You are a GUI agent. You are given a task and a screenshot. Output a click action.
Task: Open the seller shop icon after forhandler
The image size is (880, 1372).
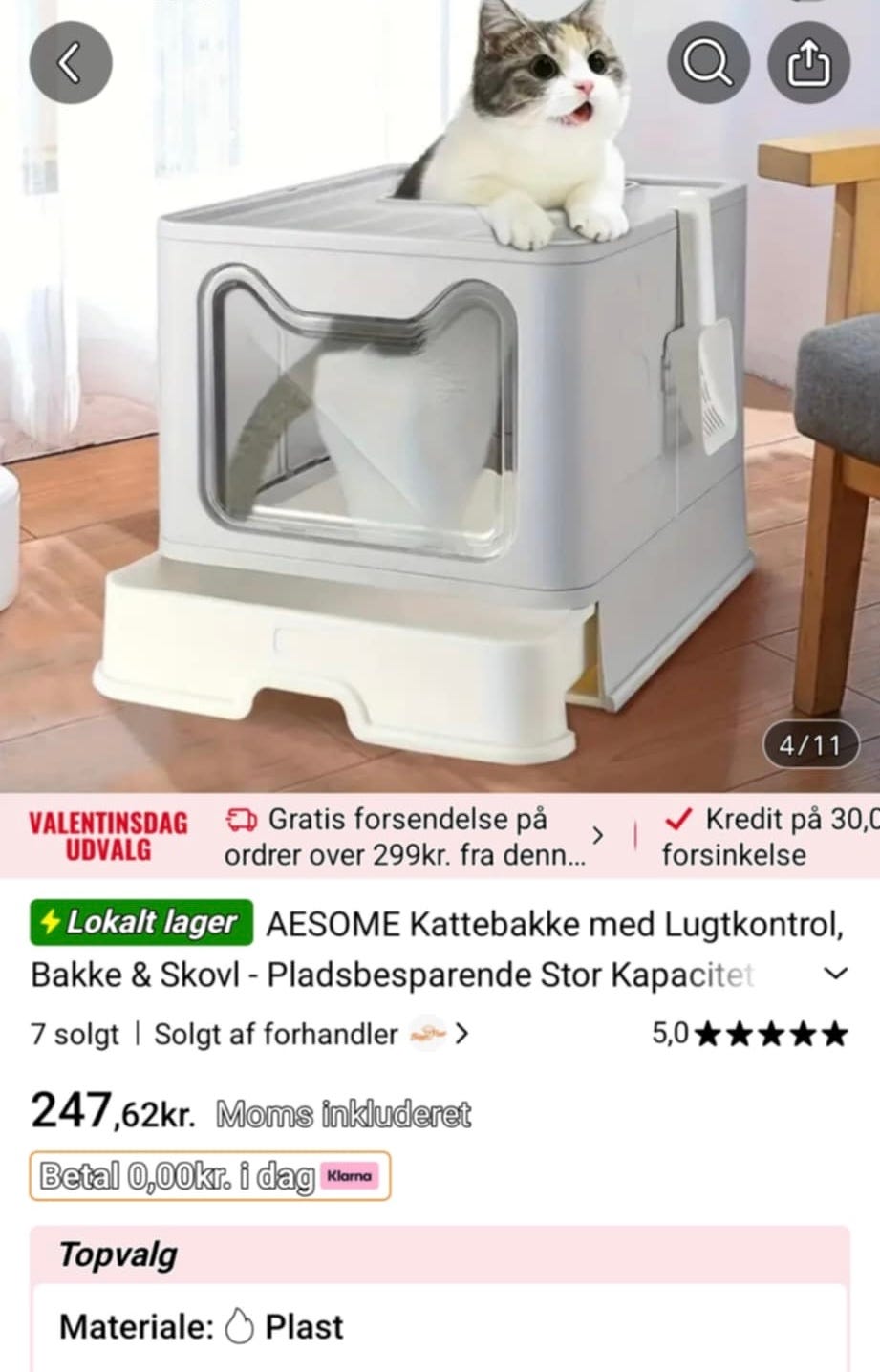point(428,1034)
